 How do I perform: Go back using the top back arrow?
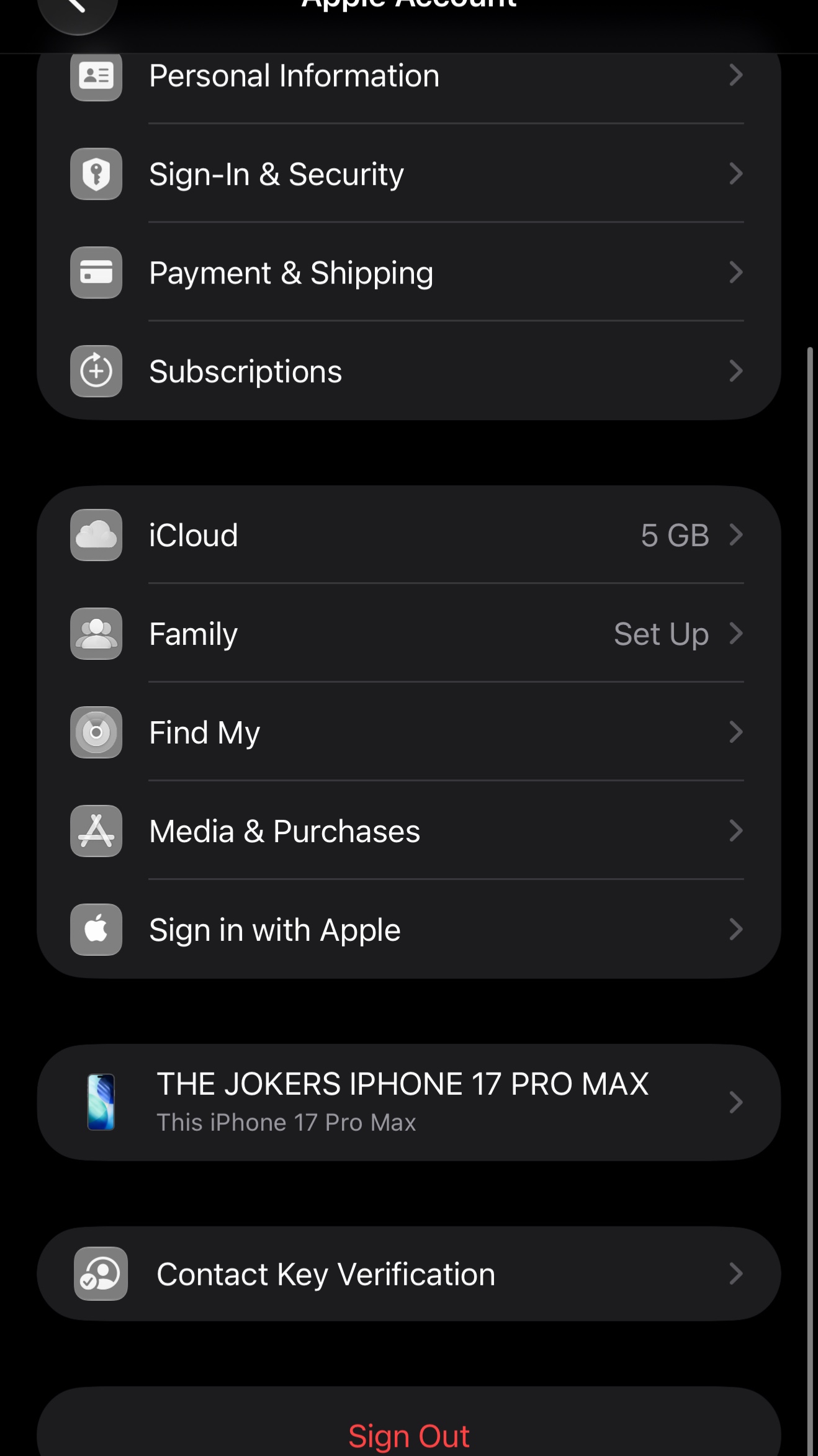pyautogui.click(x=77, y=9)
